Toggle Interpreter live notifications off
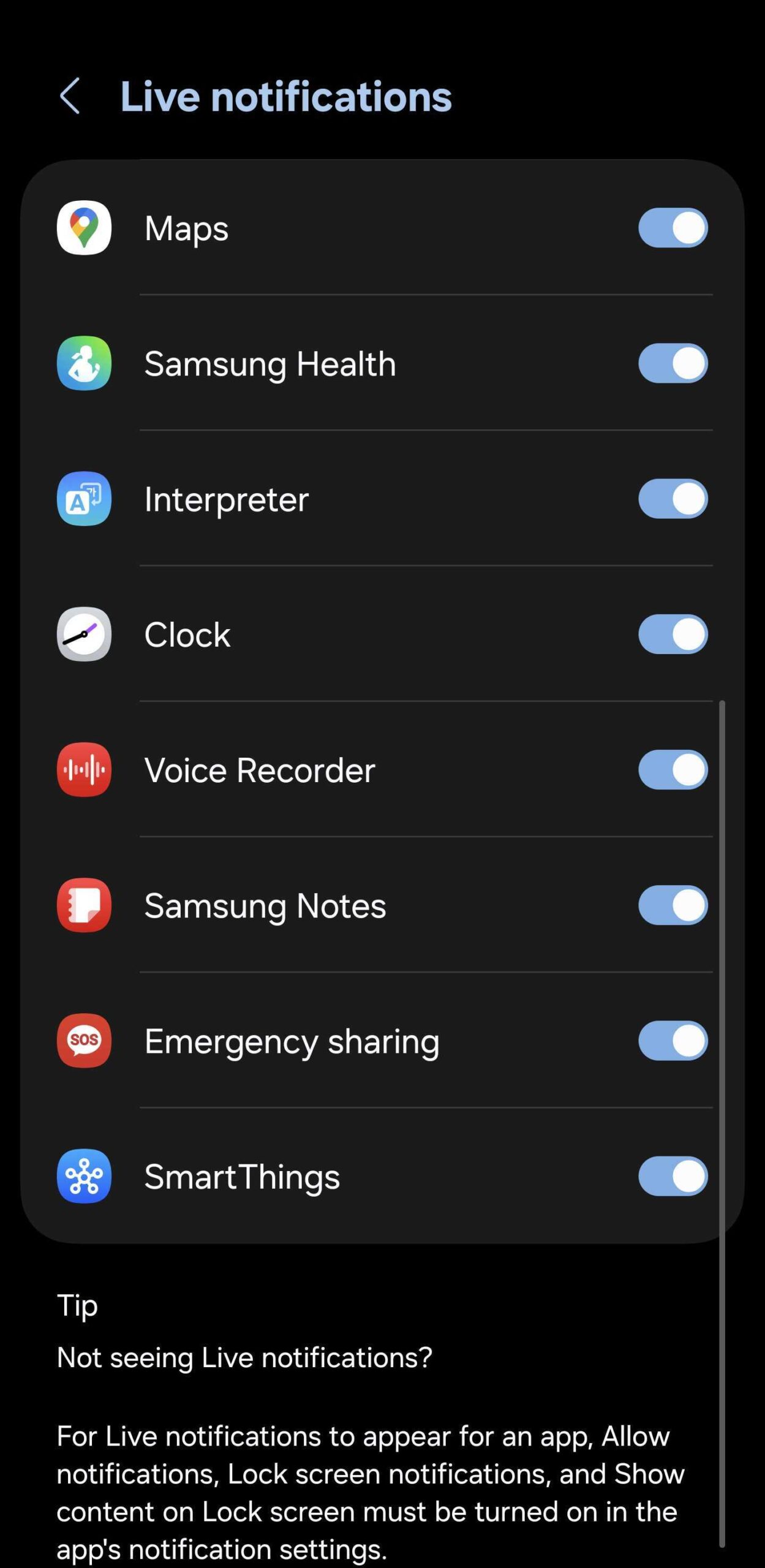Screen dimensions: 765x1568 pos(673,499)
